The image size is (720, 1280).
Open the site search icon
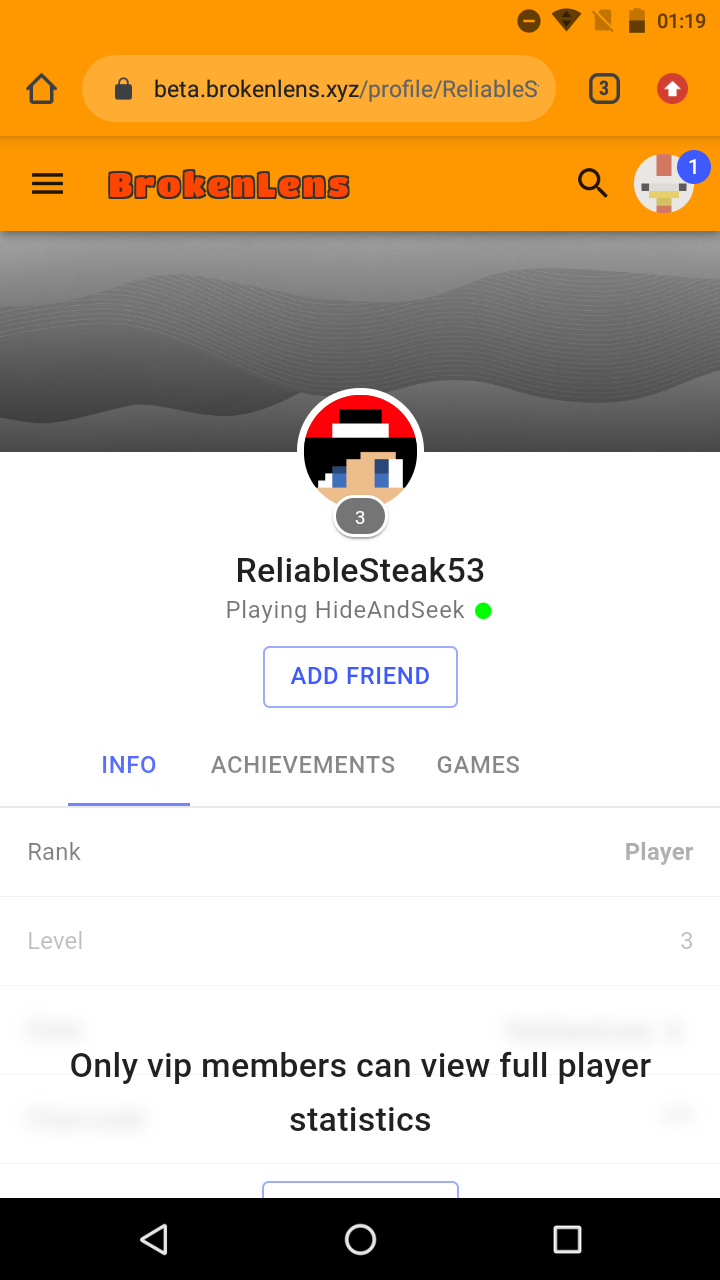pos(593,184)
